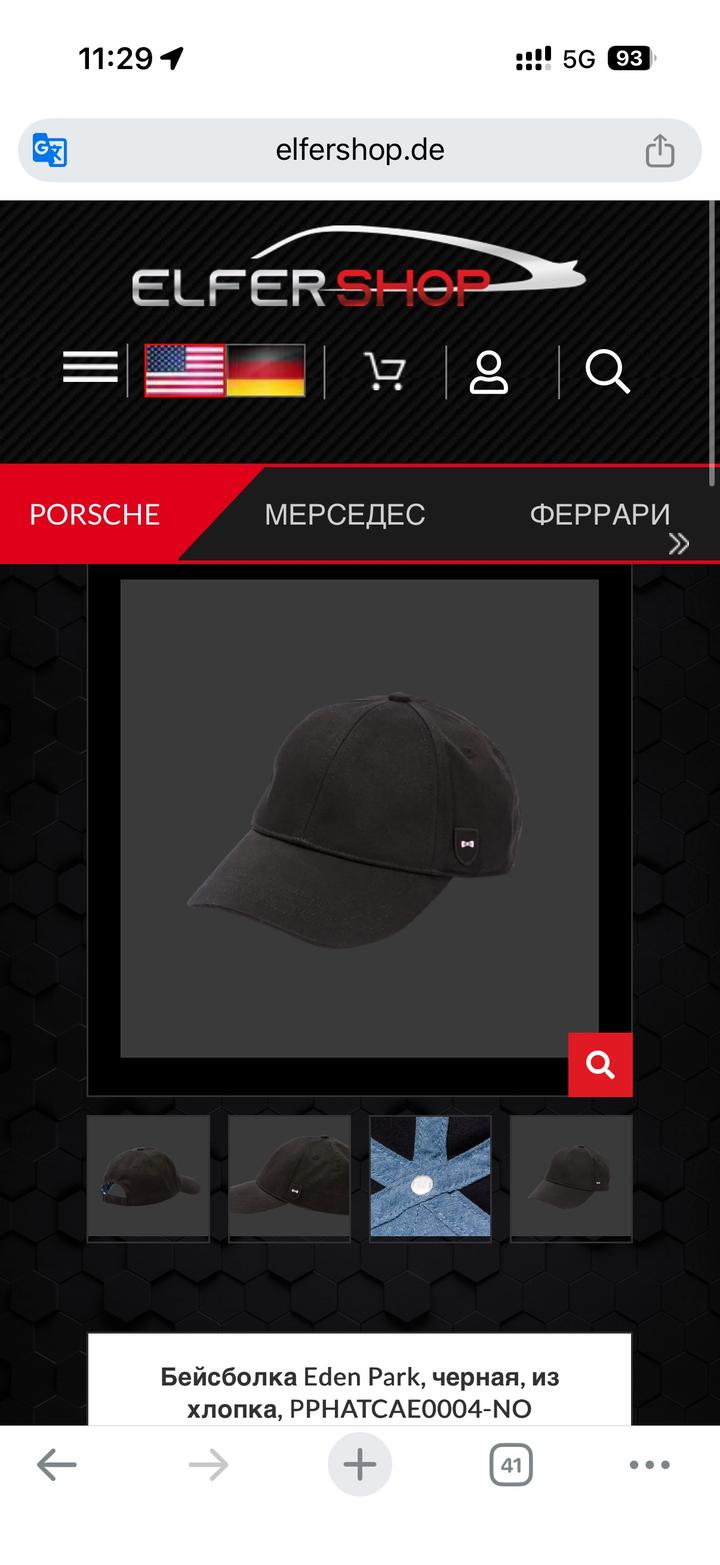This screenshot has width=720, height=1565.
Task: Open the user account icon
Action: coord(489,372)
